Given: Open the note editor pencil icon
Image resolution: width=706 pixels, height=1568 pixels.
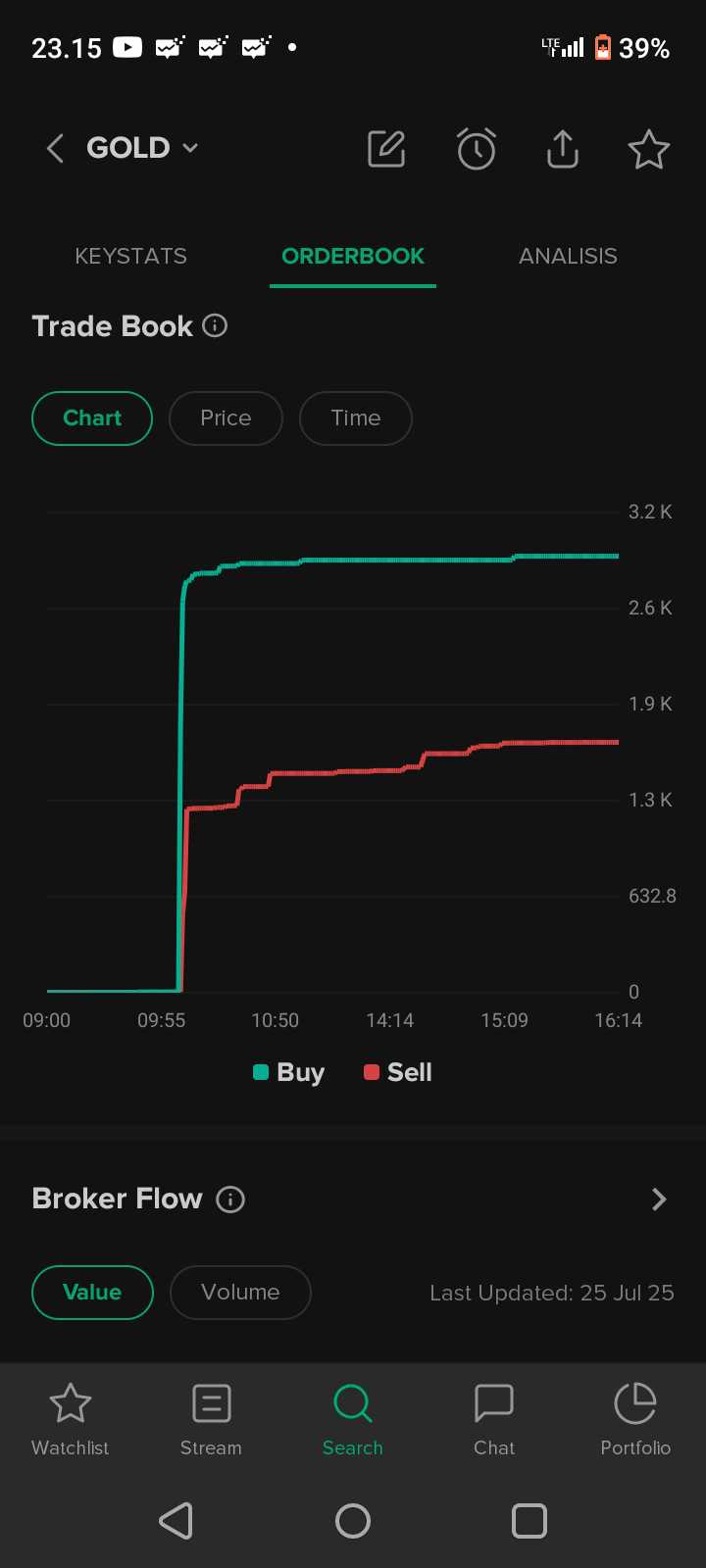Looking at the screenshot, I should point(386,149).
